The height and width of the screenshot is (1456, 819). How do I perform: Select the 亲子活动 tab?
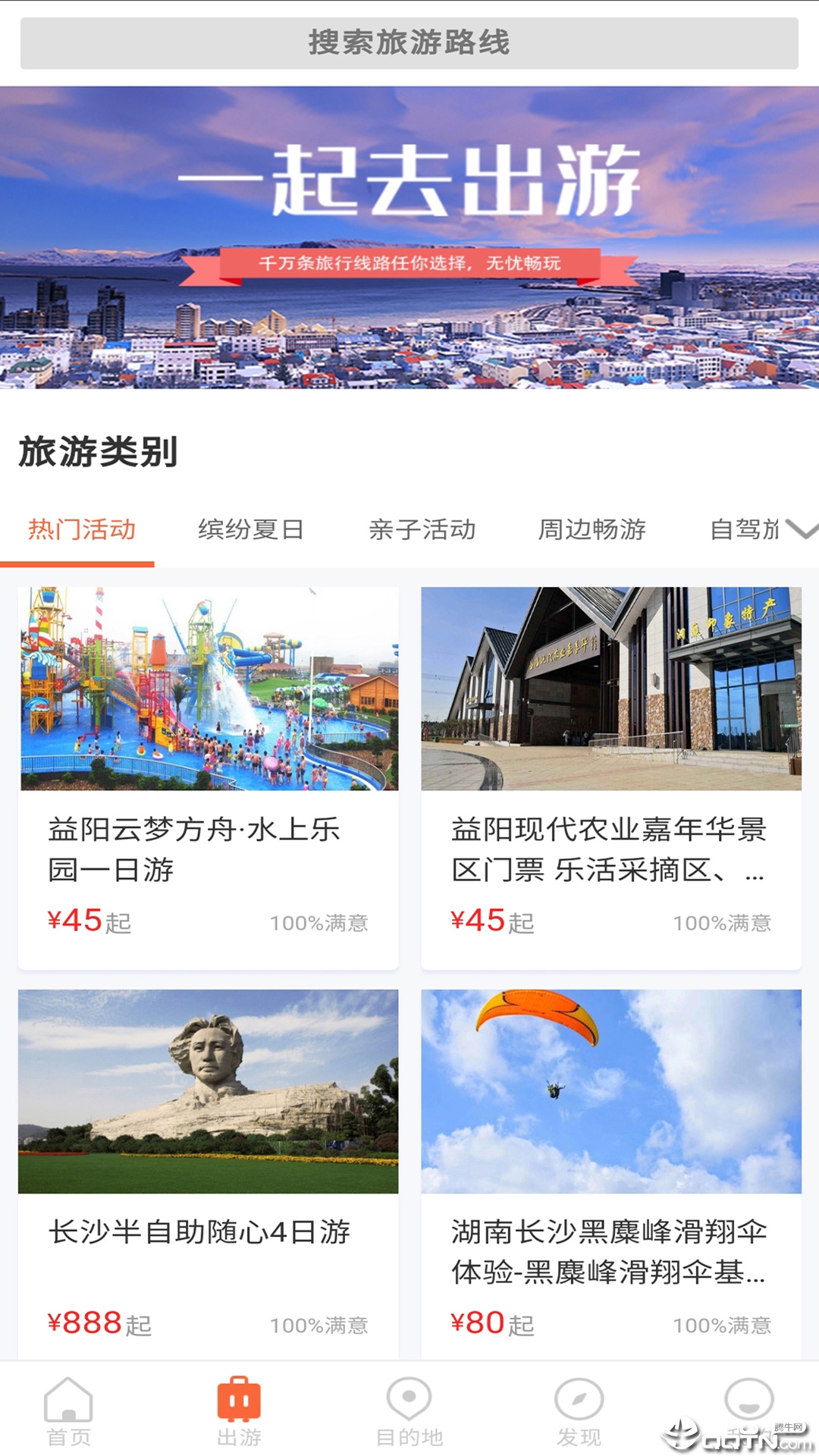coord(421,531)
